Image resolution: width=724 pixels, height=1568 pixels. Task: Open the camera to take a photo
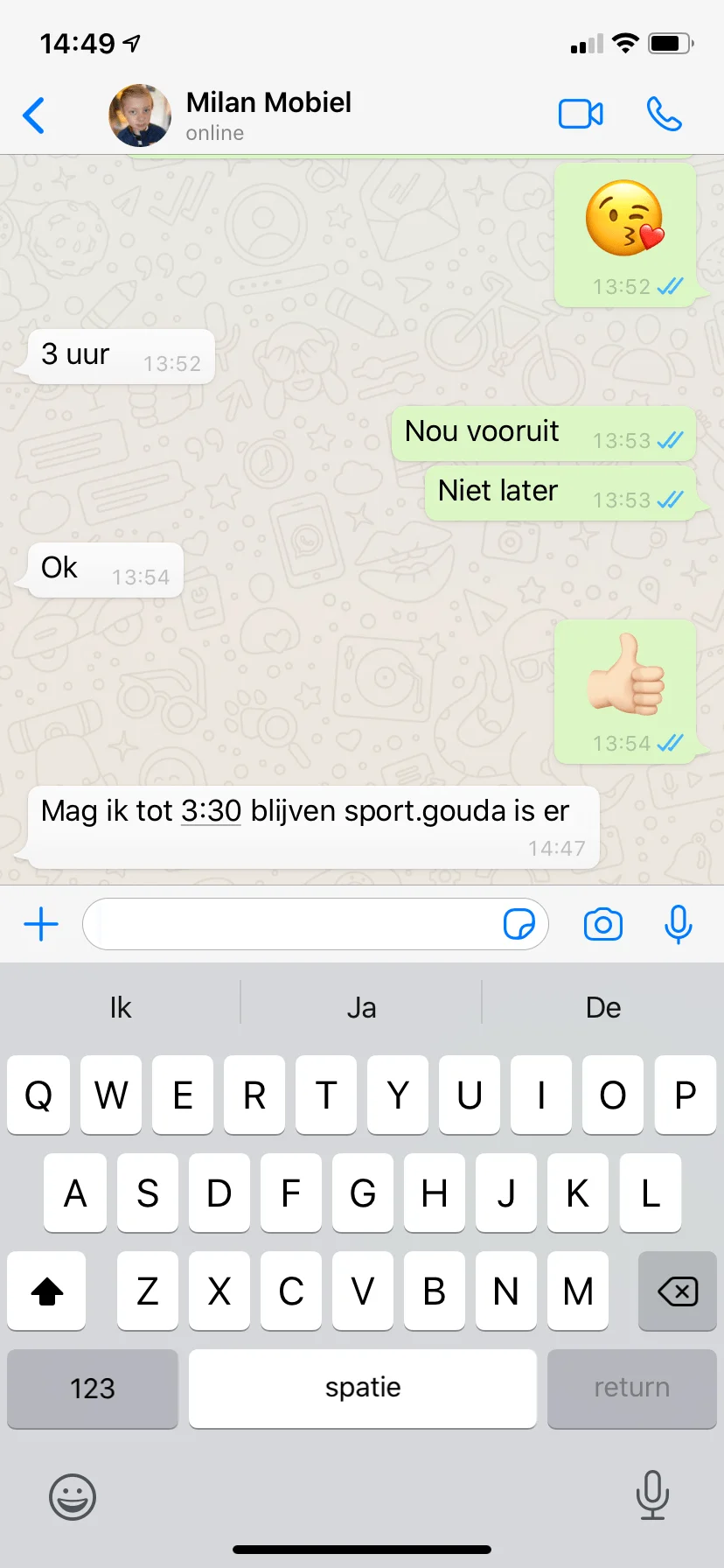click(x=603, y=924)
